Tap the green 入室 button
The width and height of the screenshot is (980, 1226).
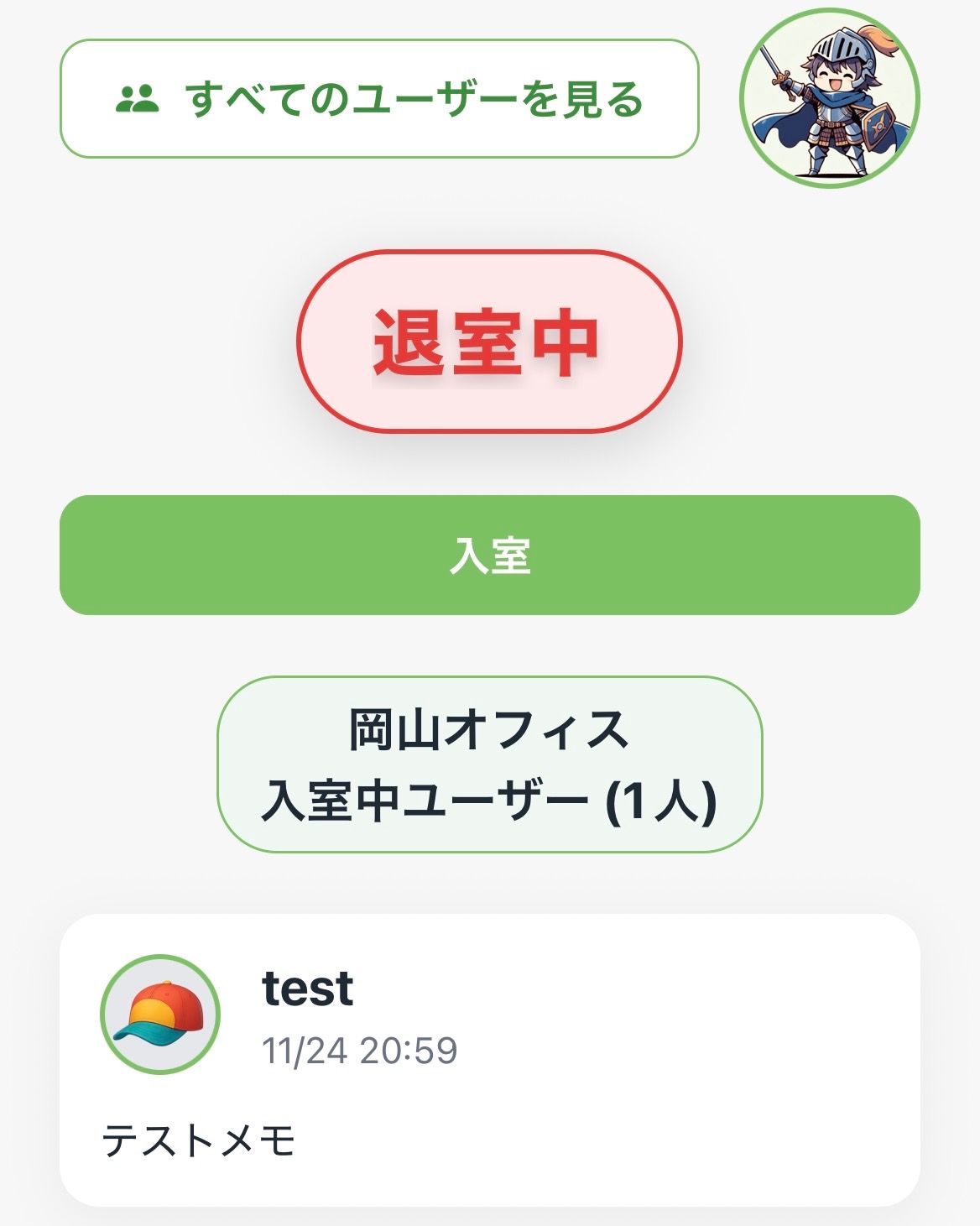(x=490, y=556)
